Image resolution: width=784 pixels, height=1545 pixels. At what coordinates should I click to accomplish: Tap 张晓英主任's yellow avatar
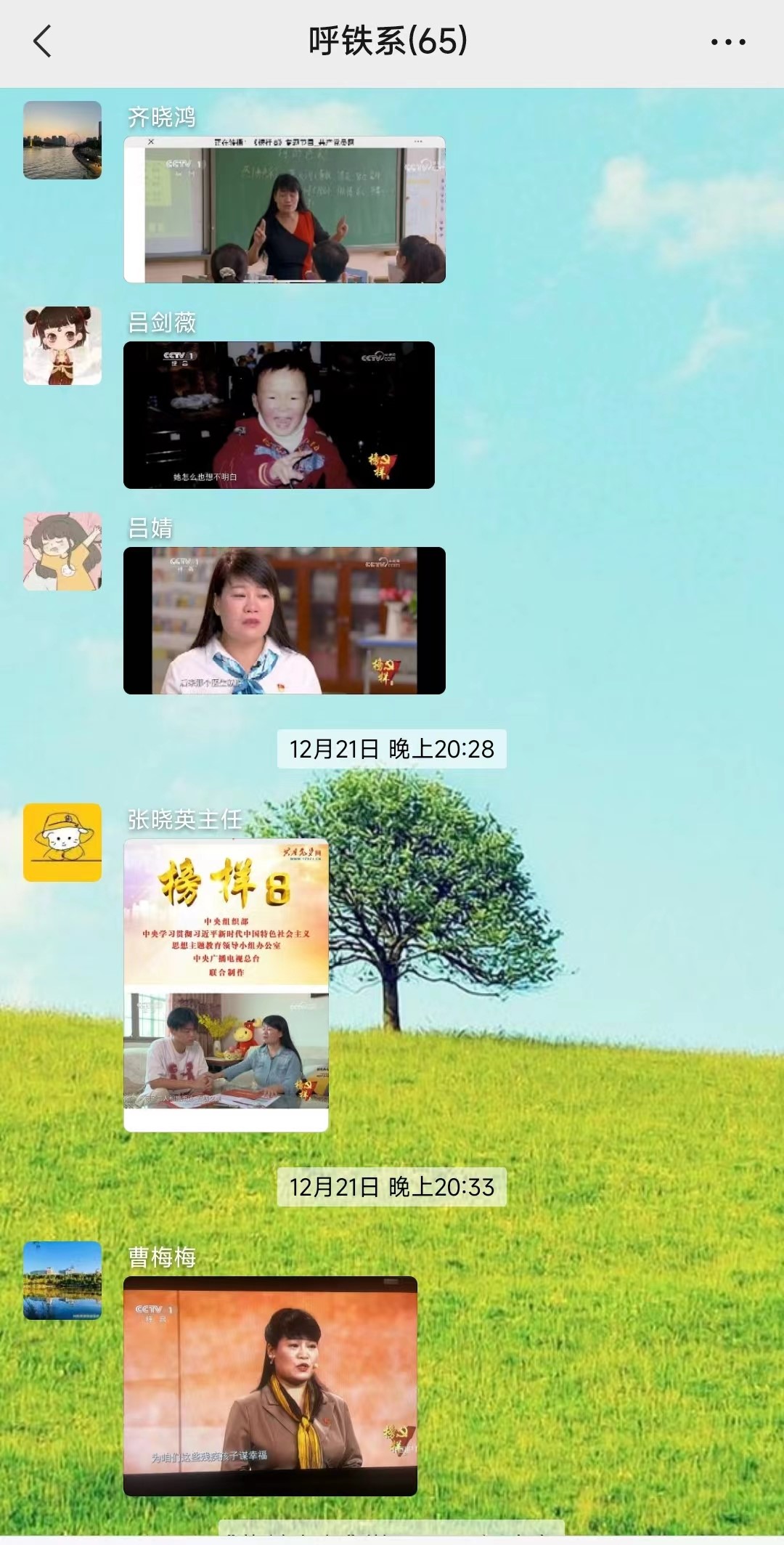[x=62, y=843]
